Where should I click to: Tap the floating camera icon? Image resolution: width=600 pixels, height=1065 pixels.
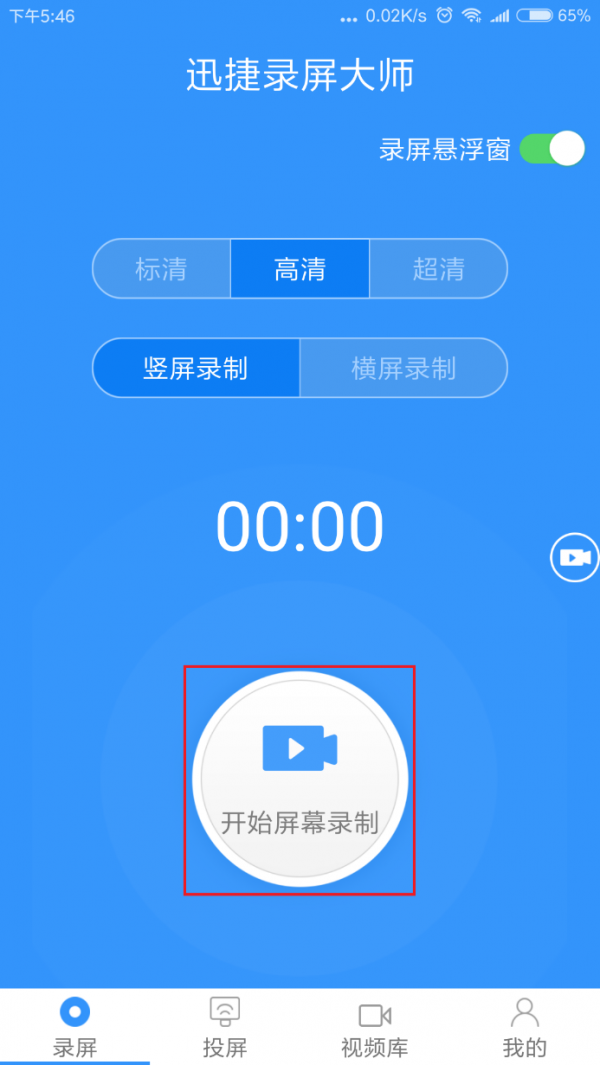pyautogui.click(x=574, y=558)
